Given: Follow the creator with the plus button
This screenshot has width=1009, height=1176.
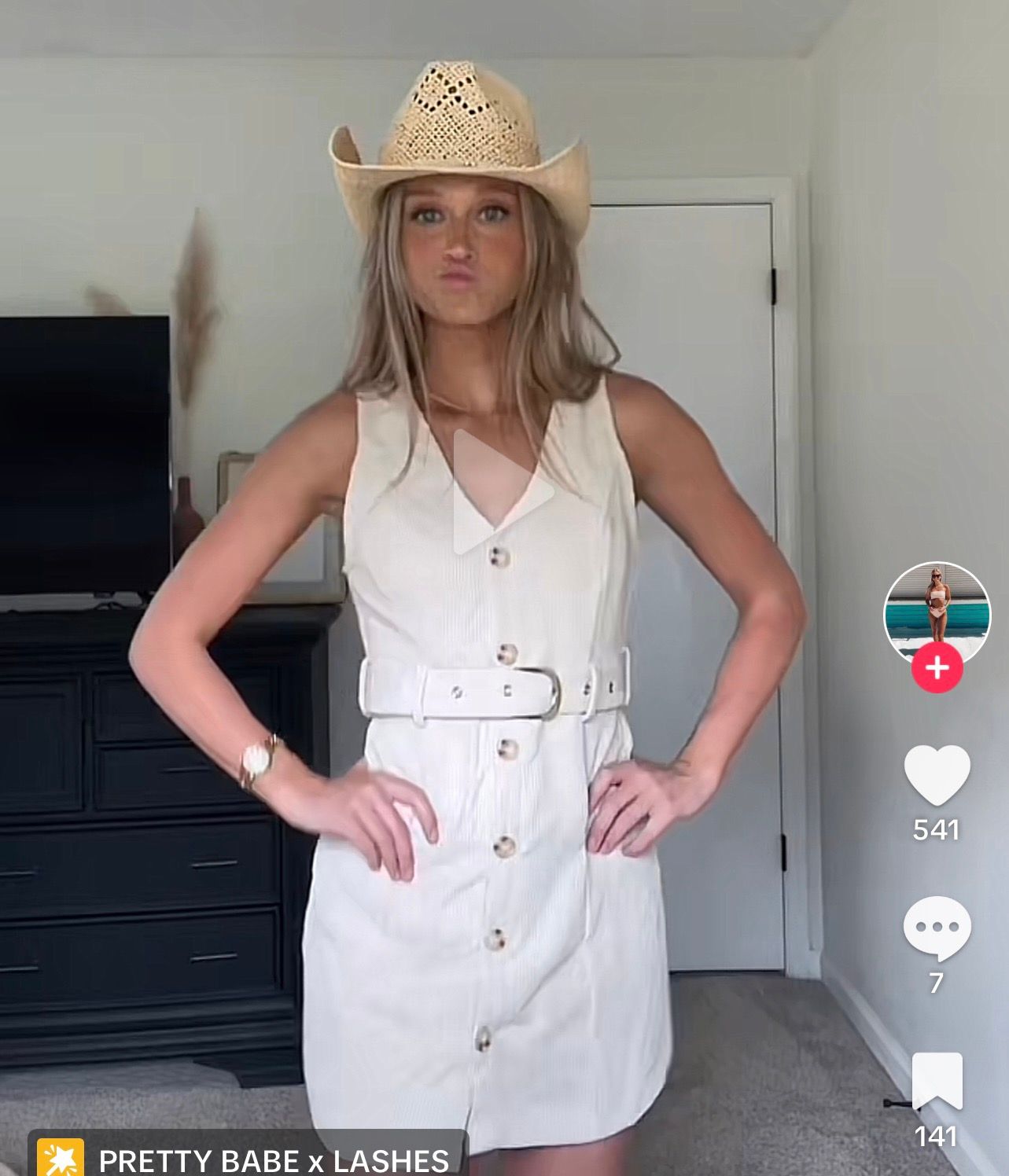Looking at the screenshot, I should [x=937, y=668].
